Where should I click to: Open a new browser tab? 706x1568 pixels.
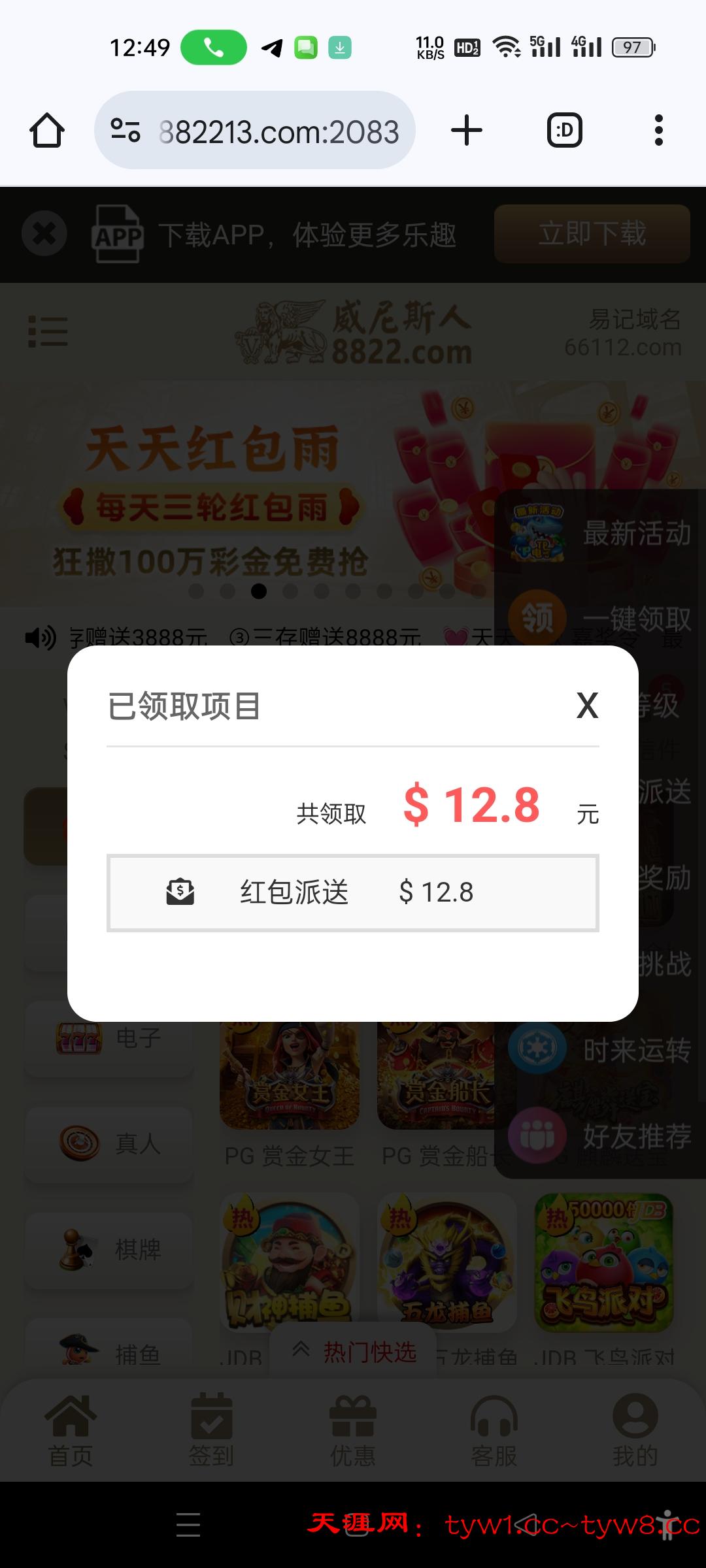click(x=467, y=130)
